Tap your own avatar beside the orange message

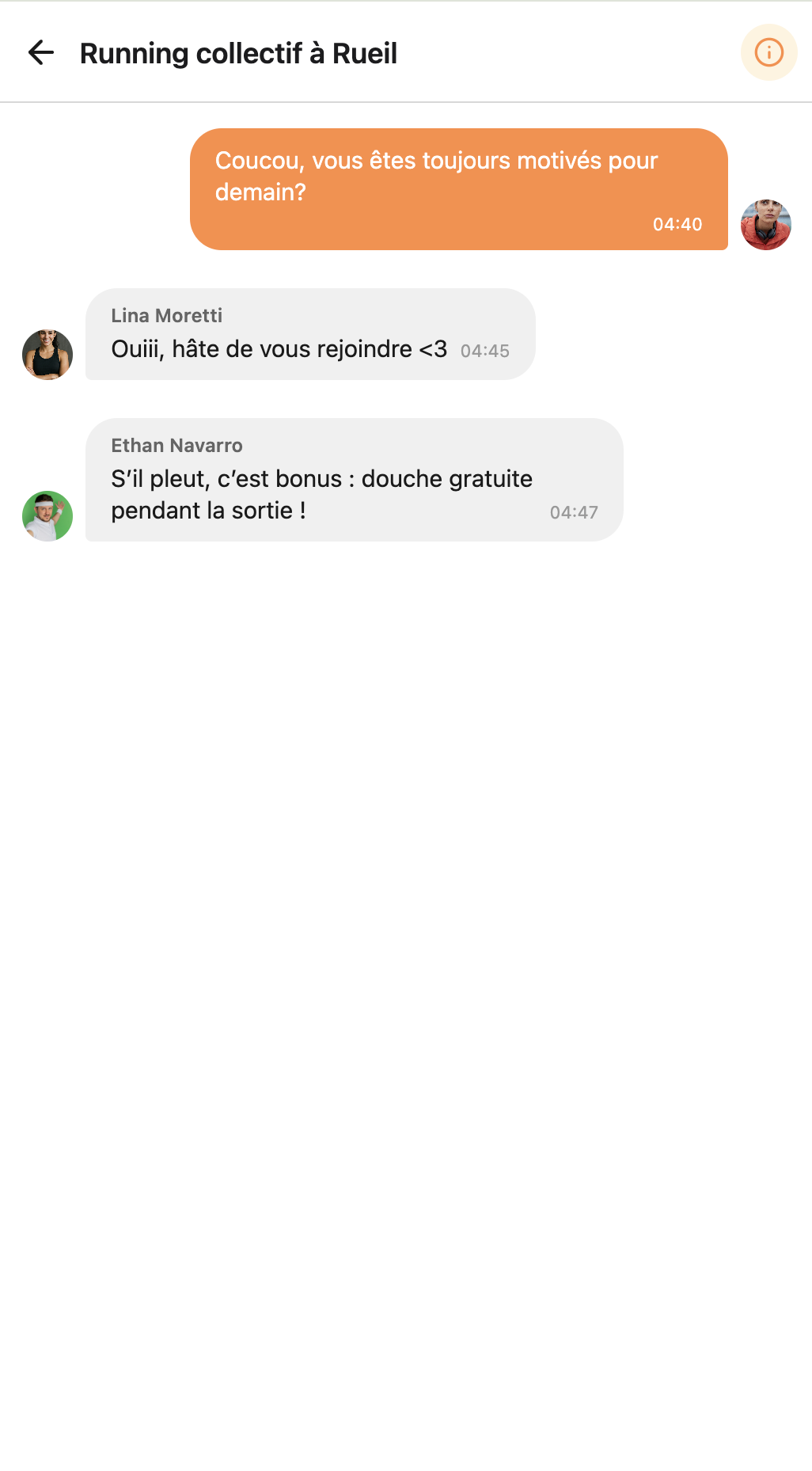[x=765, y=225]
